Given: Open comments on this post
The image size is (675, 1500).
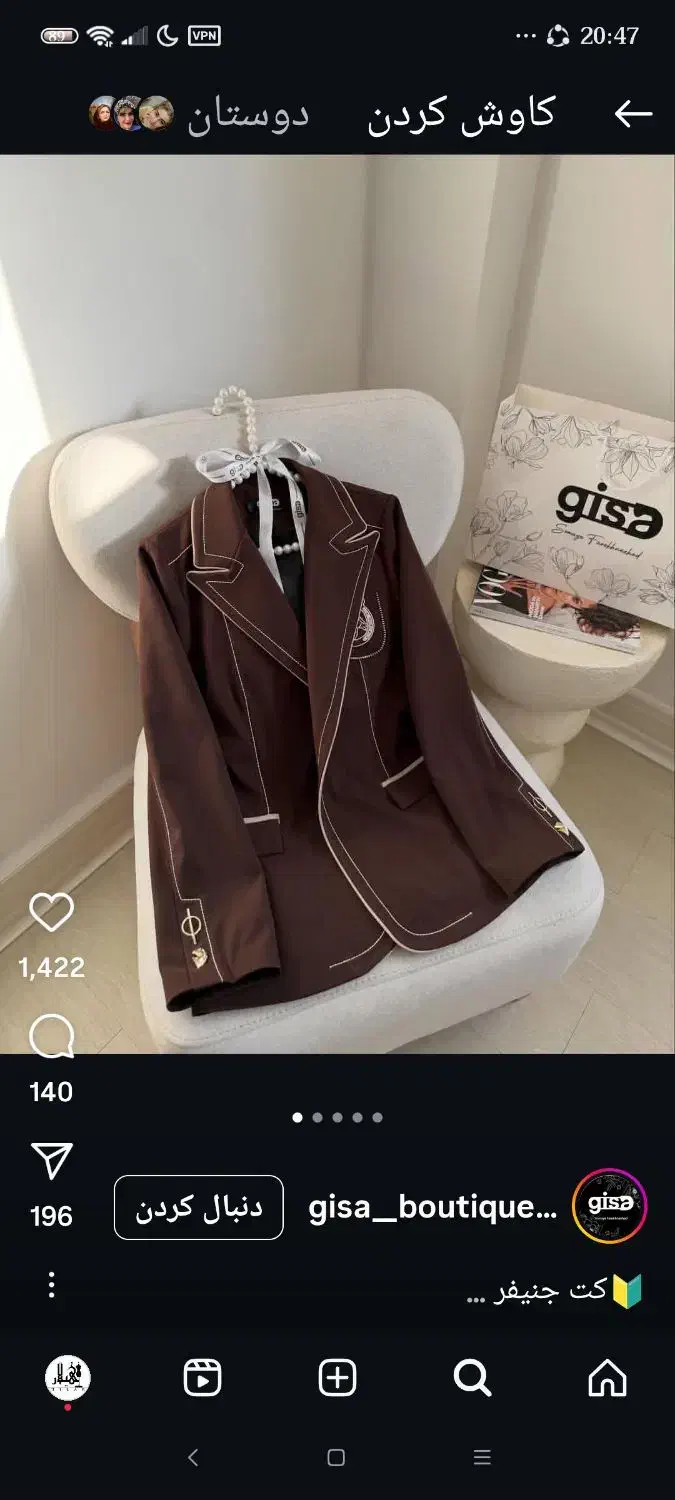Looking at the screenshot, I should point(51,1037).
